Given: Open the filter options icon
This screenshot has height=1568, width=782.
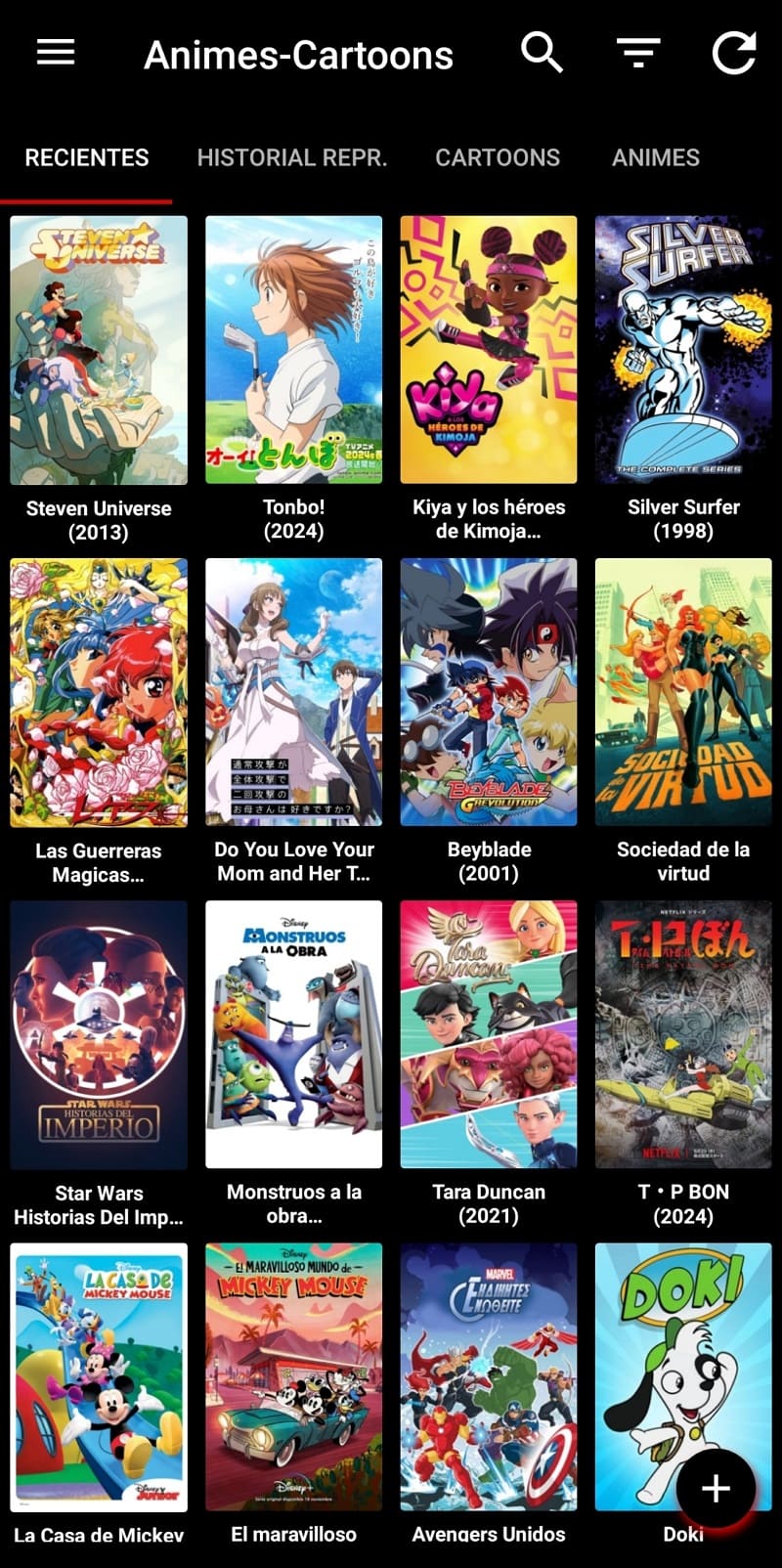Looking at the screenshot, I should 637,53.
